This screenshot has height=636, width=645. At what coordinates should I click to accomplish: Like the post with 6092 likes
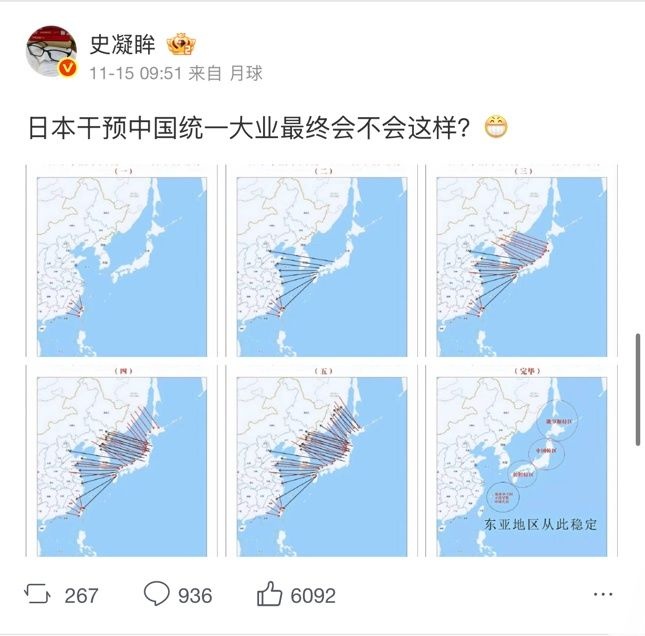click(x=296, y=595)
